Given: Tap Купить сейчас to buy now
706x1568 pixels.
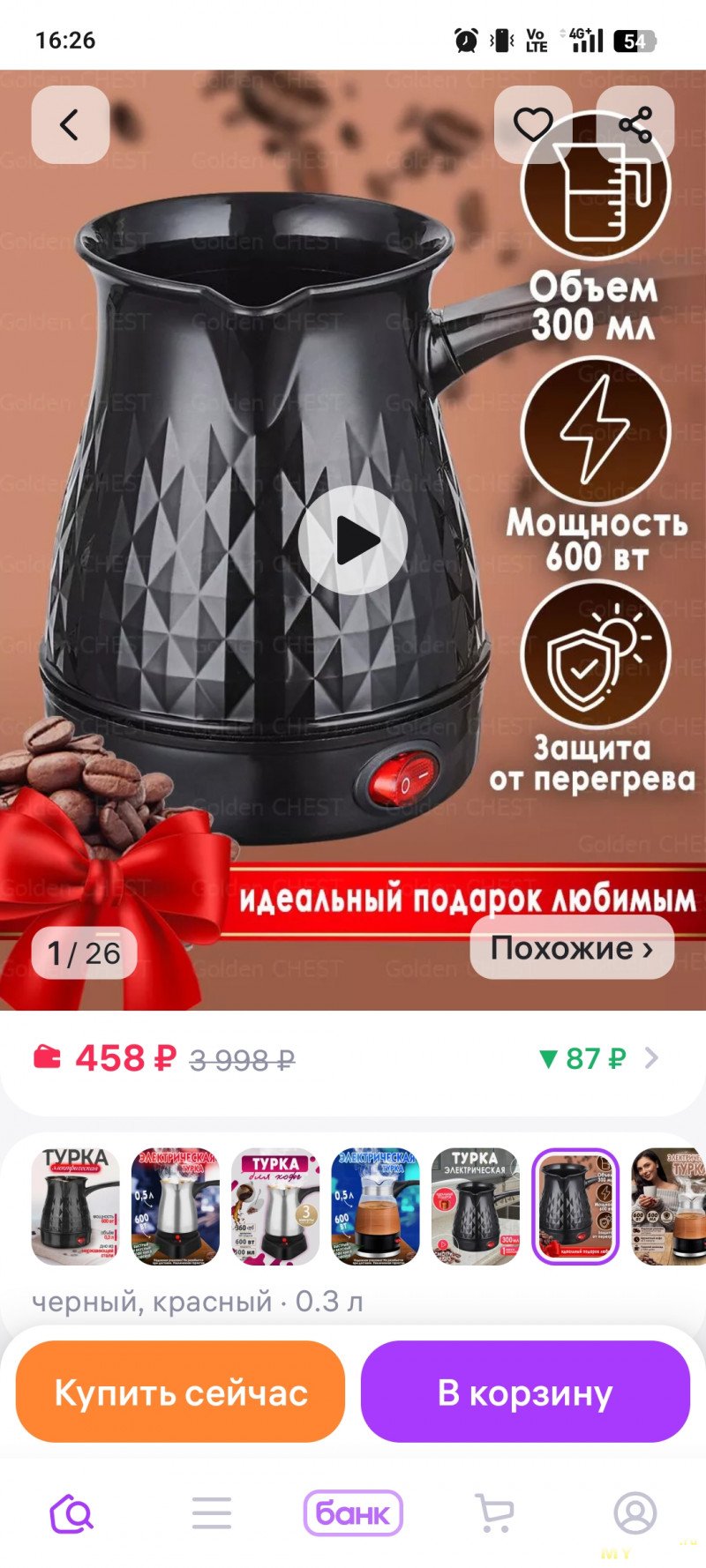Looking at the screenshot, I should pos(180,1393).
